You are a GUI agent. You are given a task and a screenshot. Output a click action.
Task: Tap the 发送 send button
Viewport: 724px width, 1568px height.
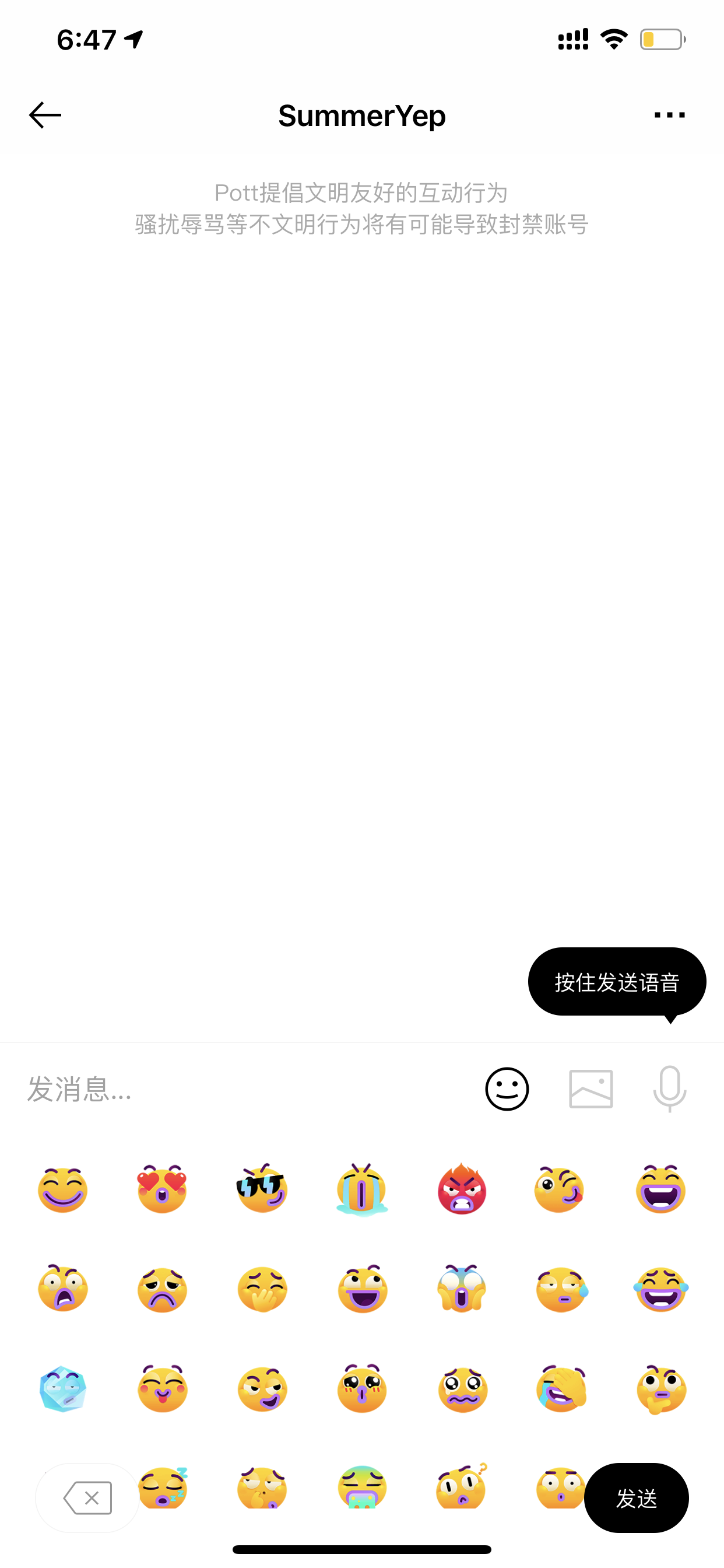[637, 1498]
